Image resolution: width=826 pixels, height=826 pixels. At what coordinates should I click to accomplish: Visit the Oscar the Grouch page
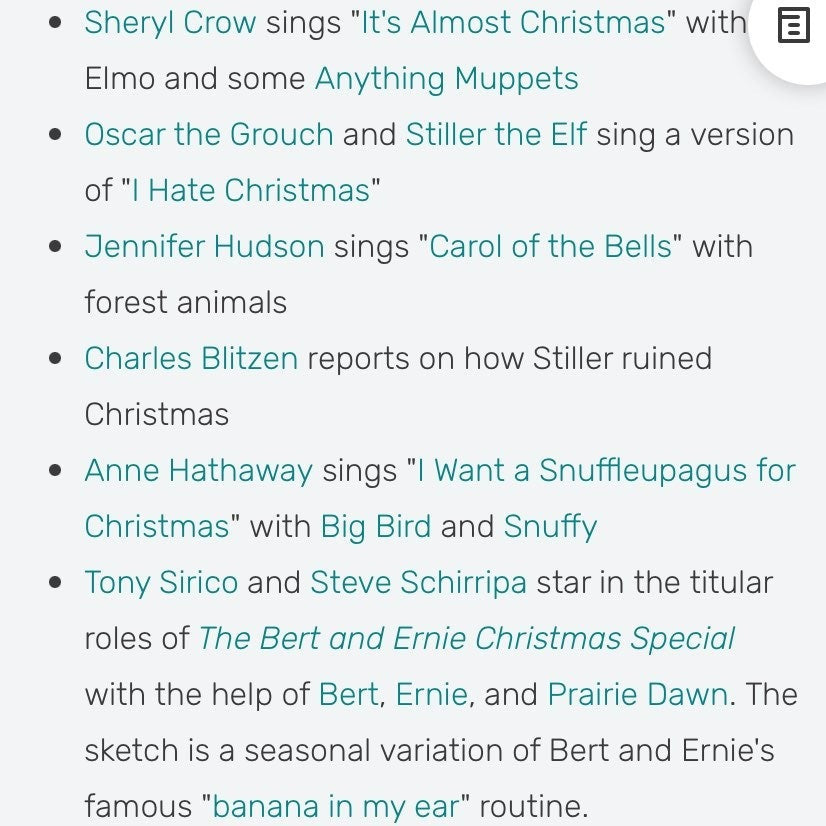coord(208,135)
